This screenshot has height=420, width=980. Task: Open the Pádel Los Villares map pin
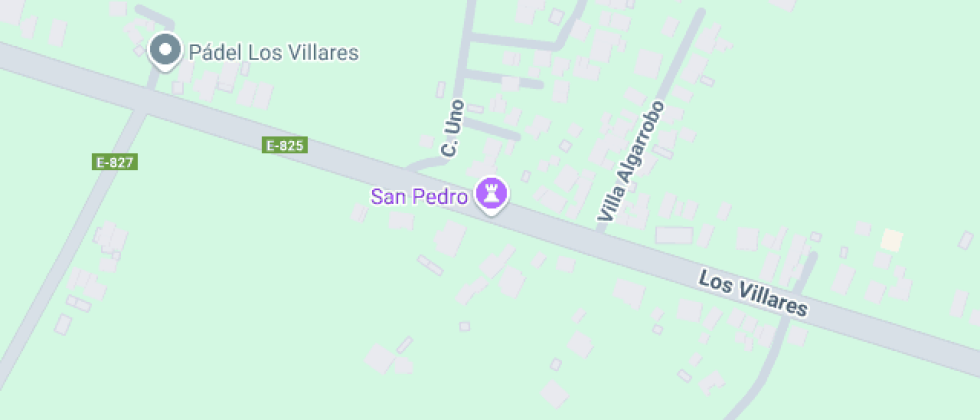tap(164, 50)
